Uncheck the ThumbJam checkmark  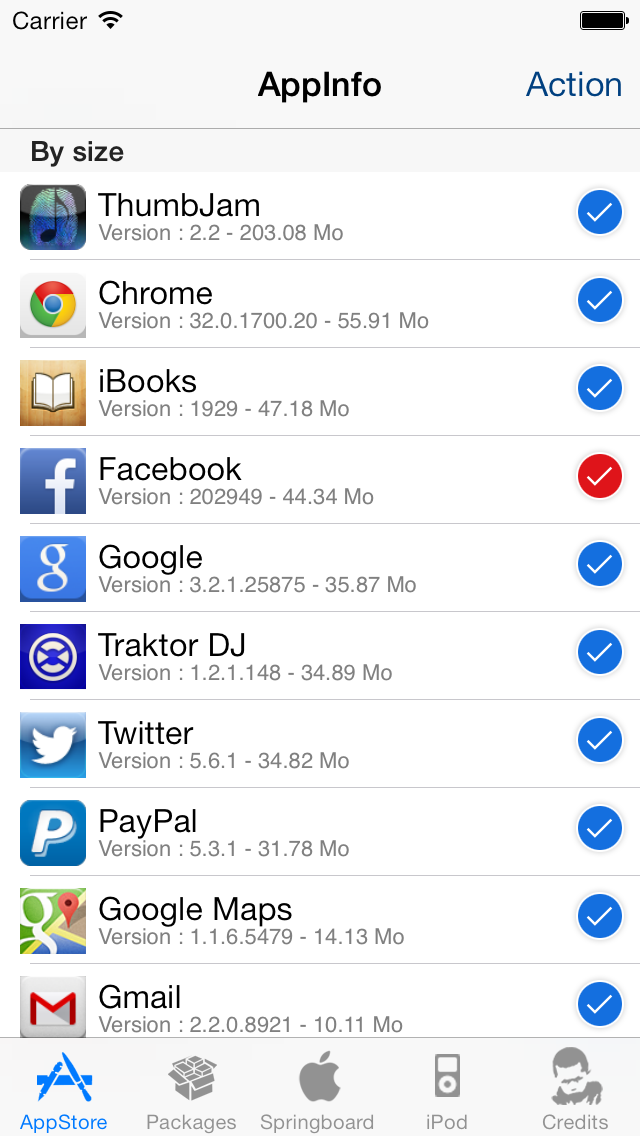(599, 213)
